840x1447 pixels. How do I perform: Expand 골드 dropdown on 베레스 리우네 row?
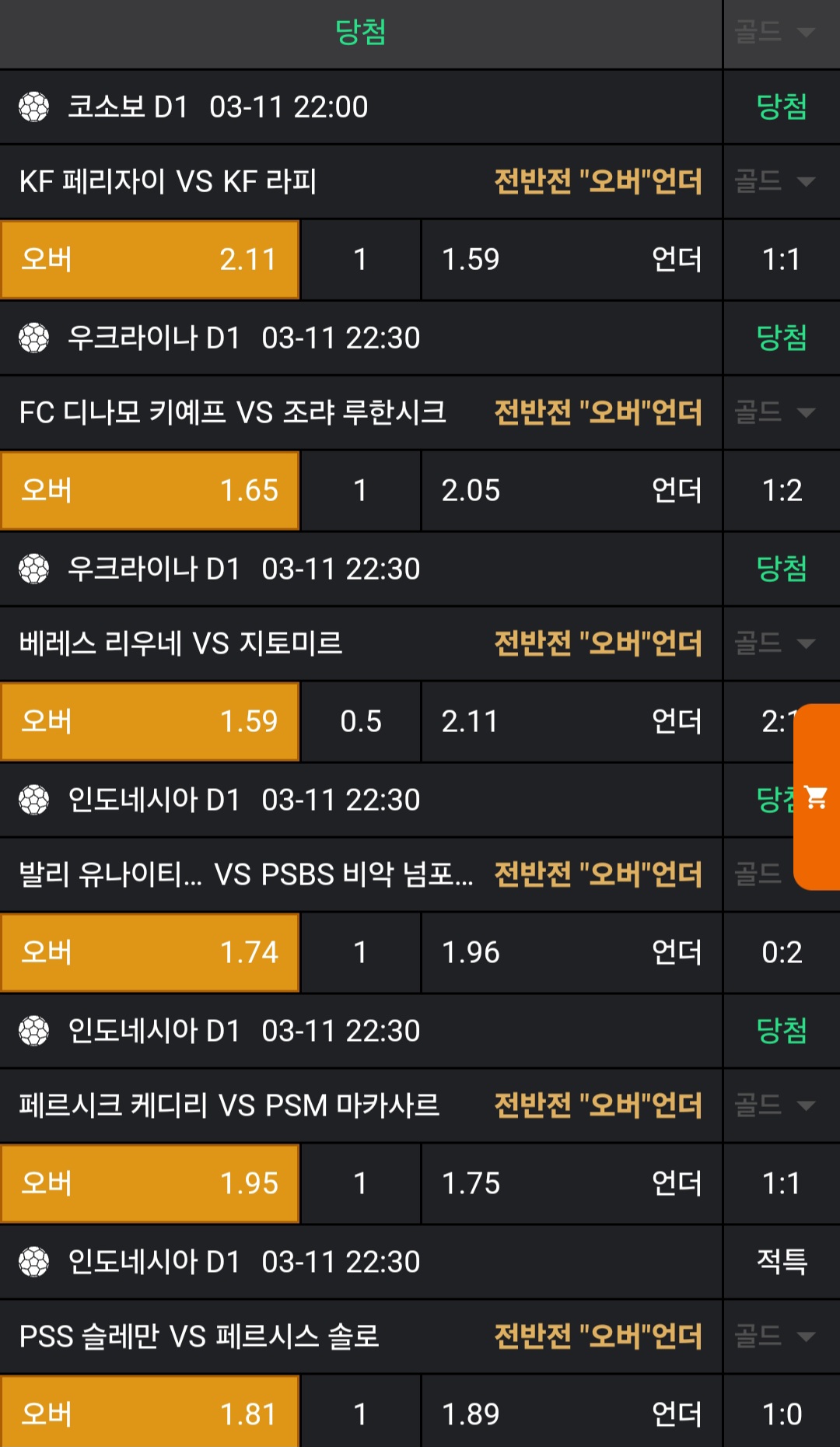(775, 643)
